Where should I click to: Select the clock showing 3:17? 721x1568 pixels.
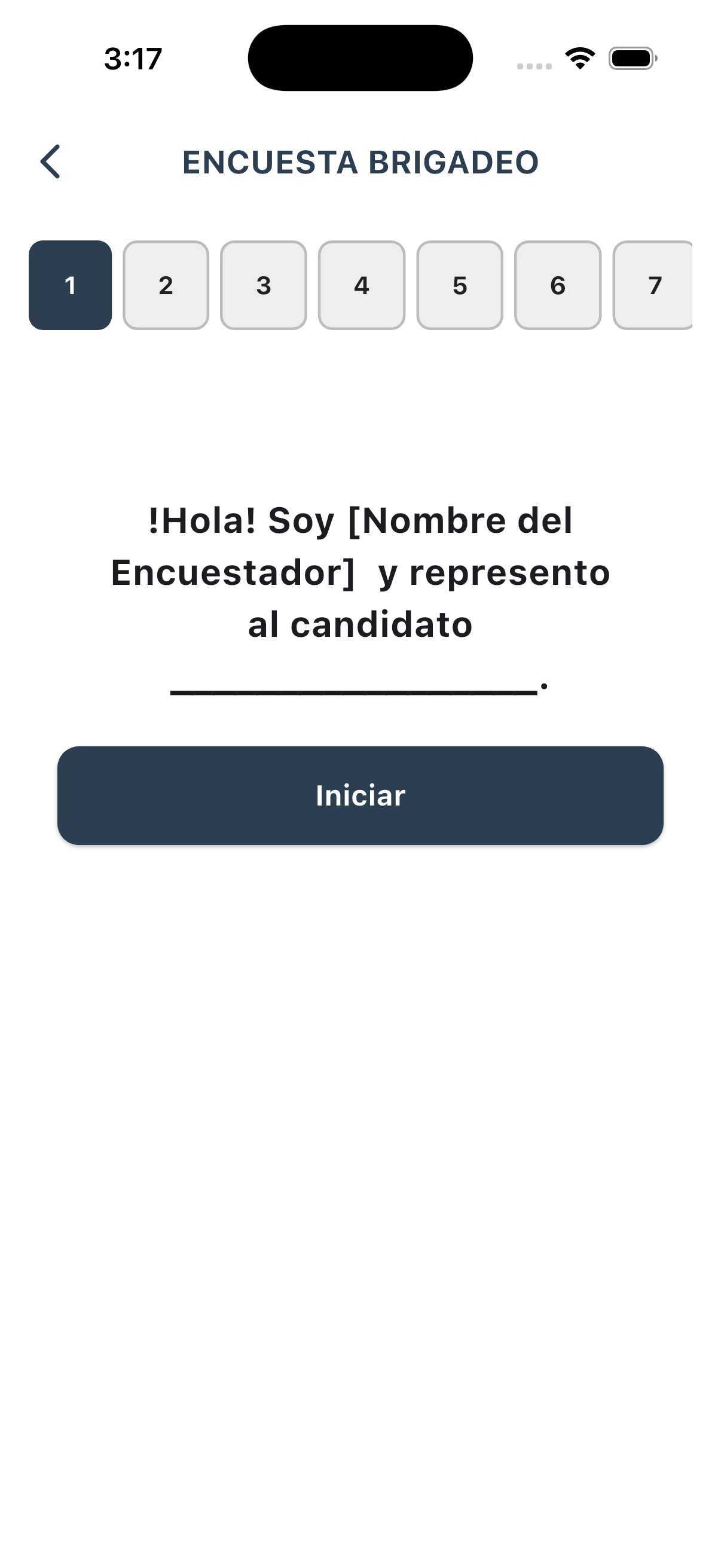(133, 58)
